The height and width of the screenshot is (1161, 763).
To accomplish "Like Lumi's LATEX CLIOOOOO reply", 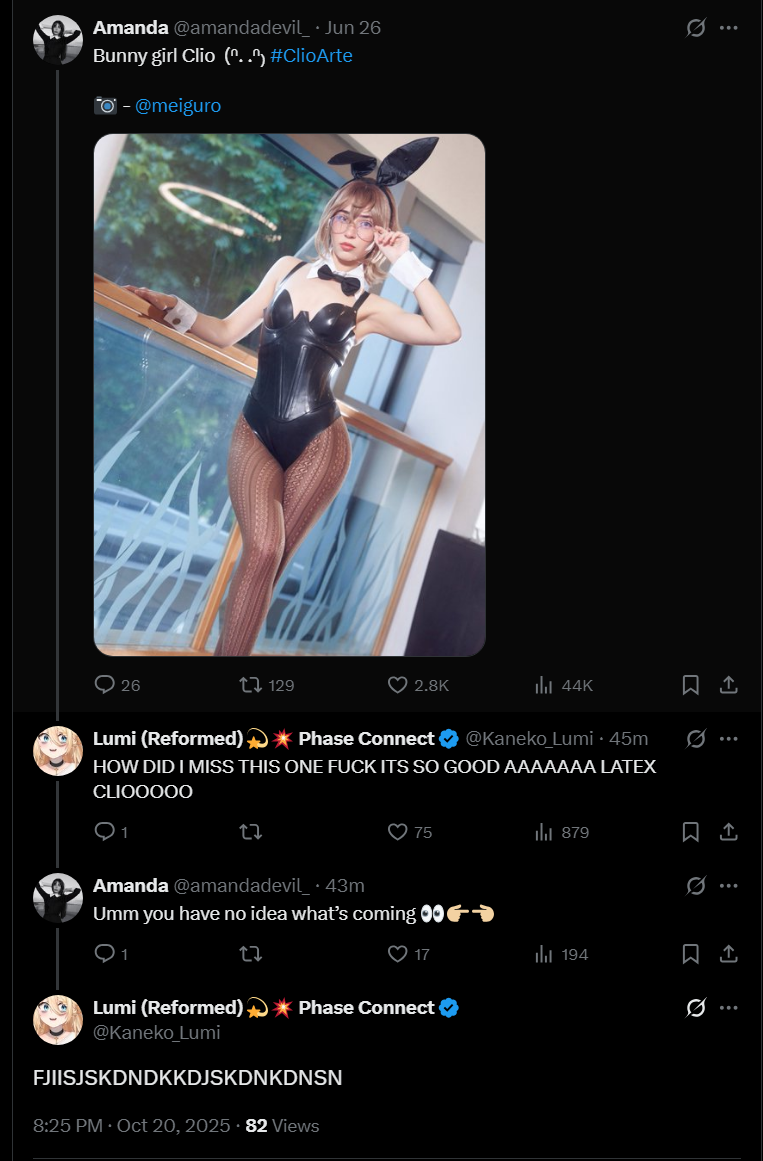I will click(398, 832).
